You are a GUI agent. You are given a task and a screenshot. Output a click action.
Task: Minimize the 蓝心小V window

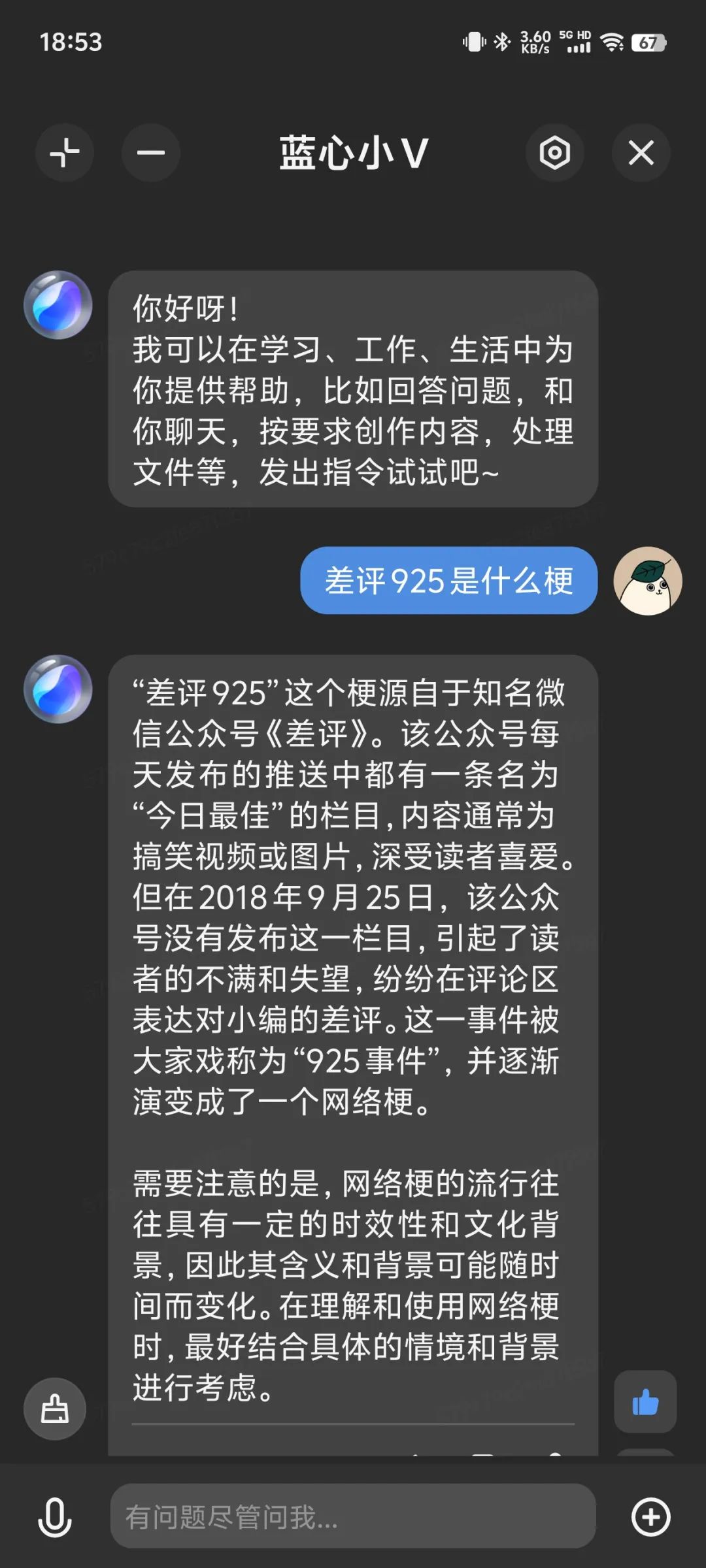click(x=150, y=153)
